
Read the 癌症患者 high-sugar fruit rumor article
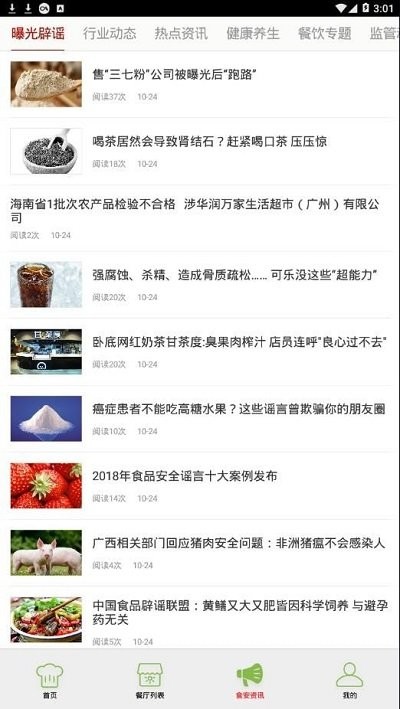pos(200,419)
